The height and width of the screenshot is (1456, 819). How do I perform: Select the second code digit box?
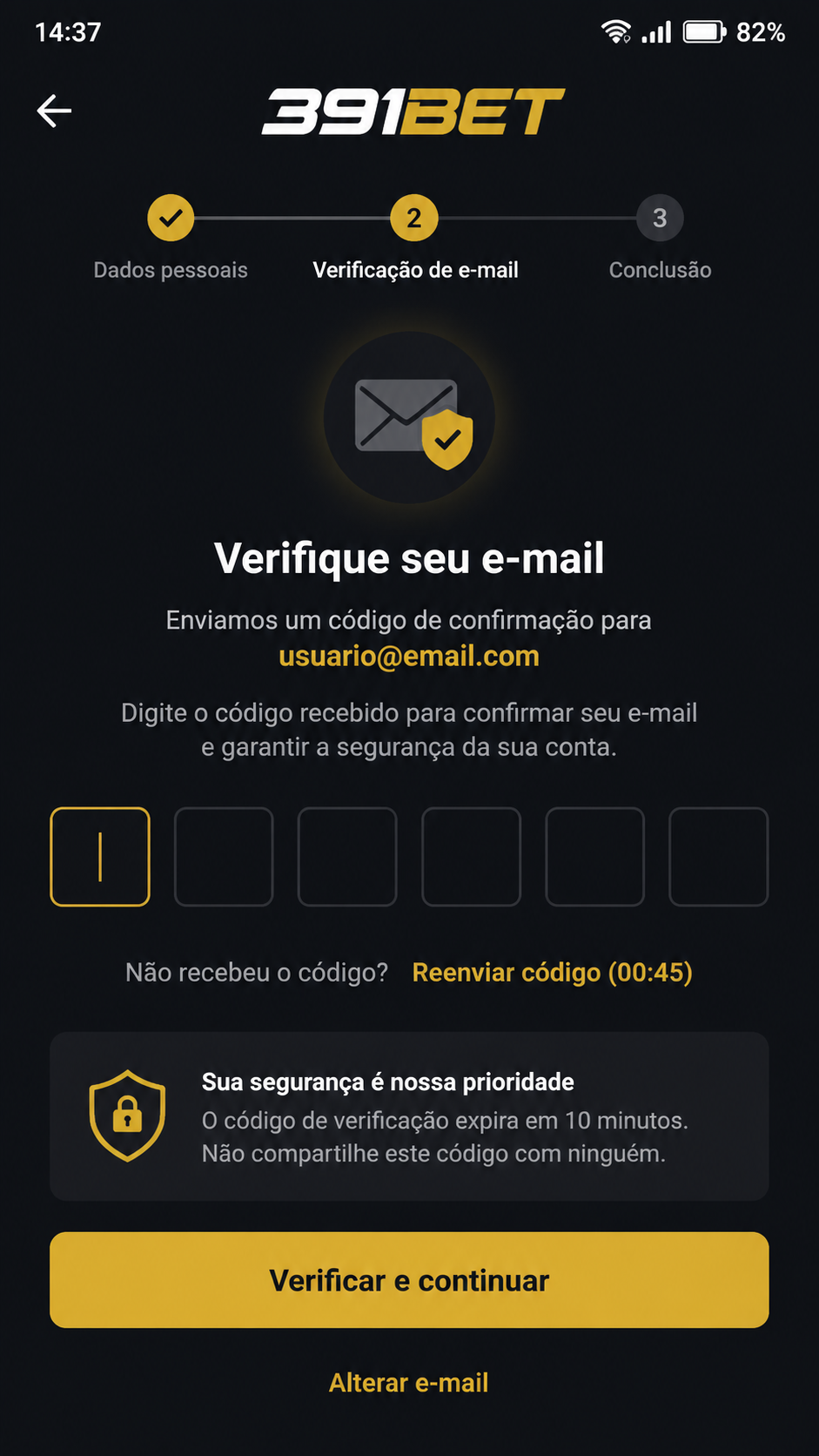[x=224, y=857]
